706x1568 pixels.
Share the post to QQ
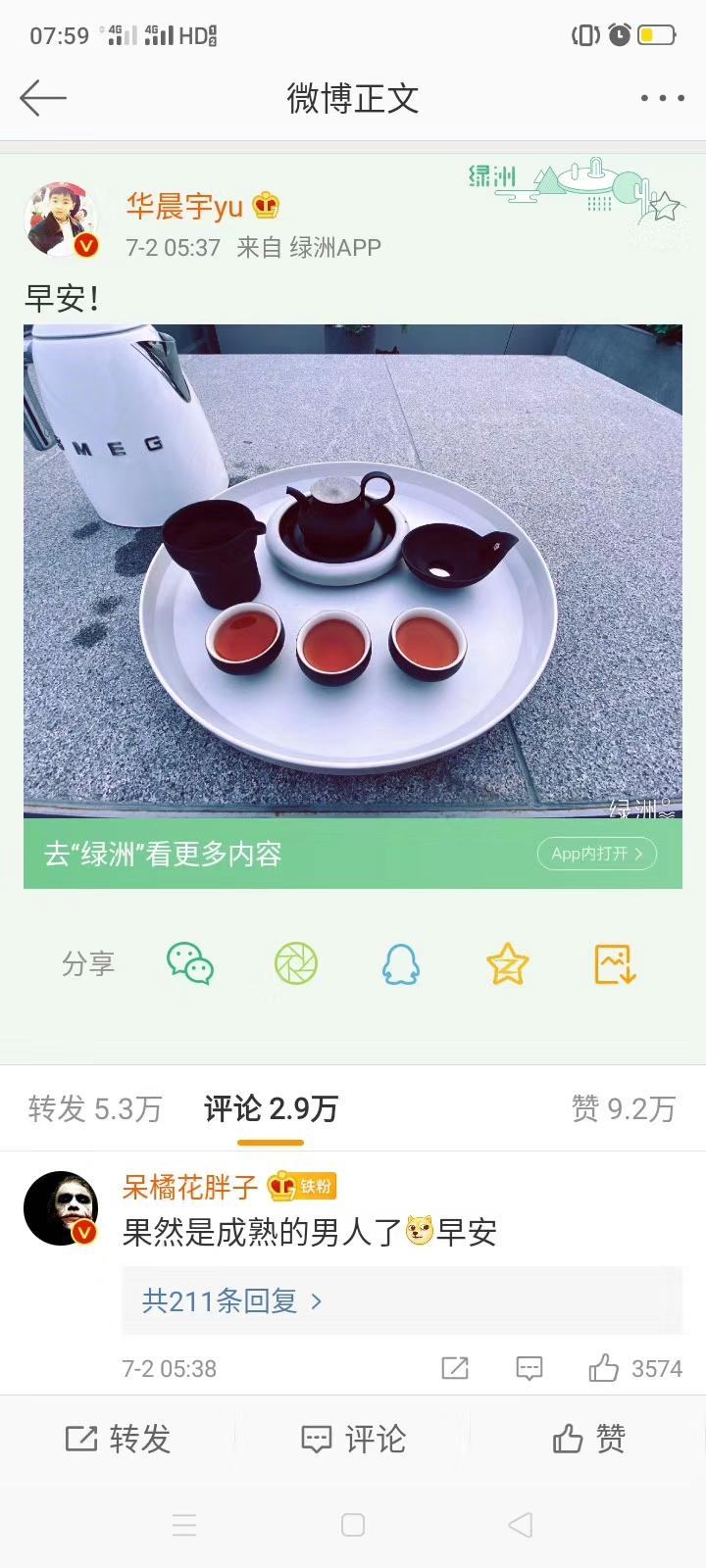(x=401, y=964)
